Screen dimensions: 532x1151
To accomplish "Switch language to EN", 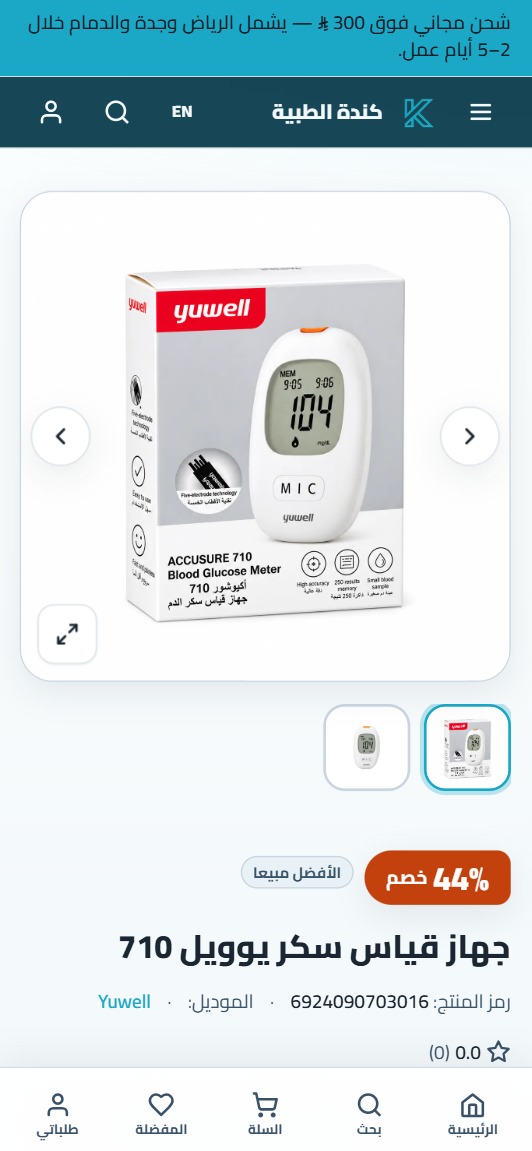I will 182,112.
